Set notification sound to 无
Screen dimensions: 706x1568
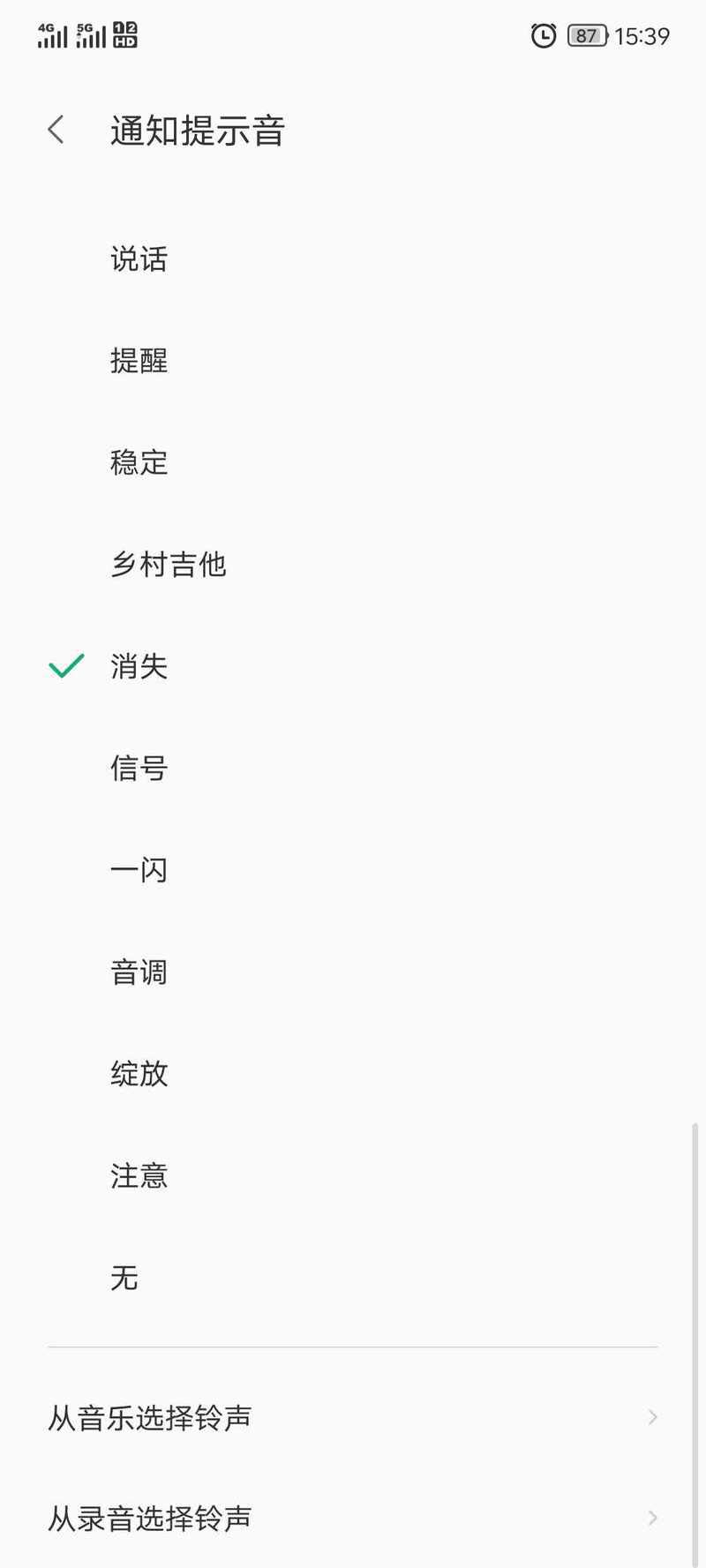(353, 1279)
